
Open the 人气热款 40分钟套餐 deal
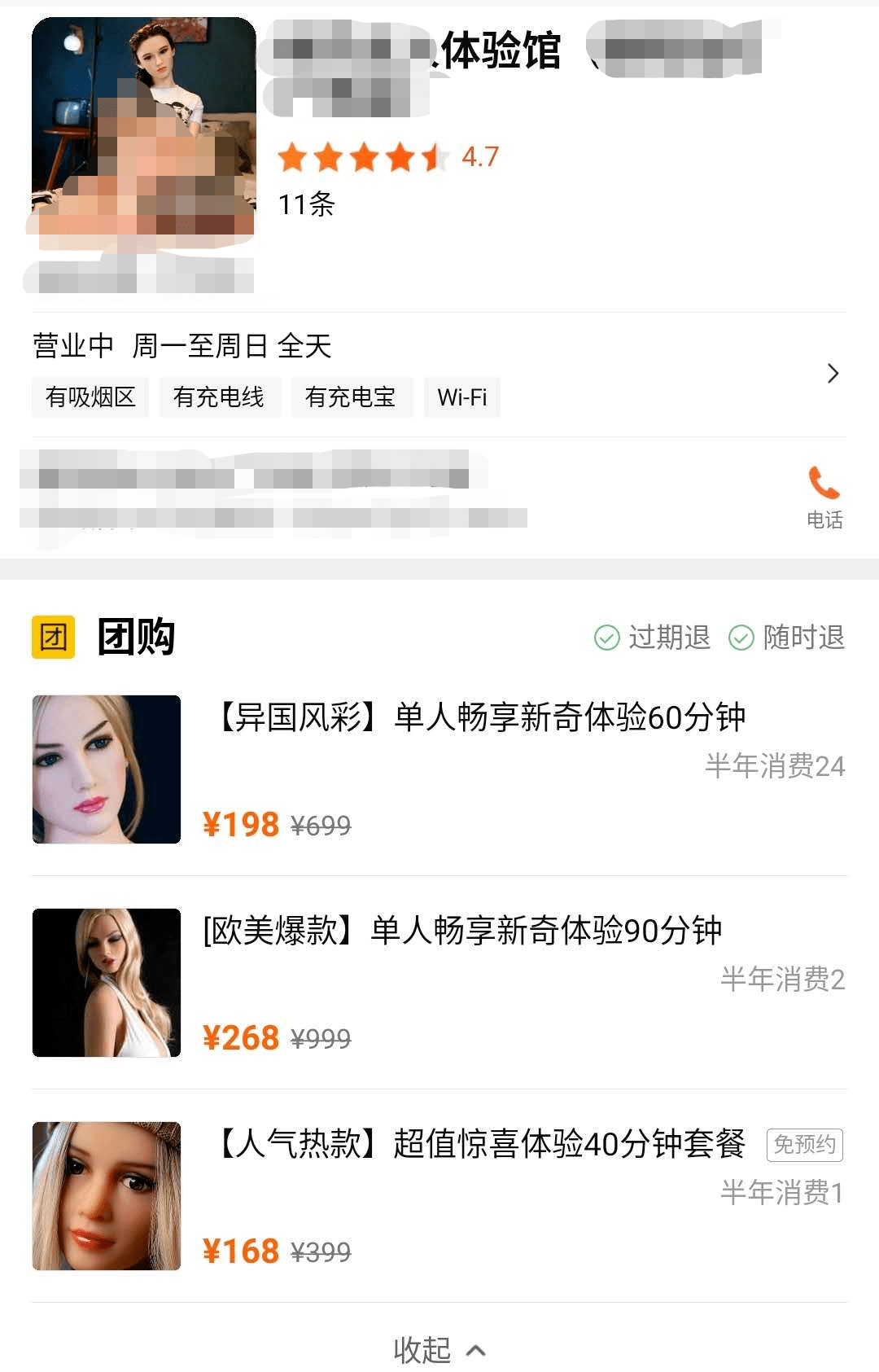pyautogui.click(x=482, y=1144)
